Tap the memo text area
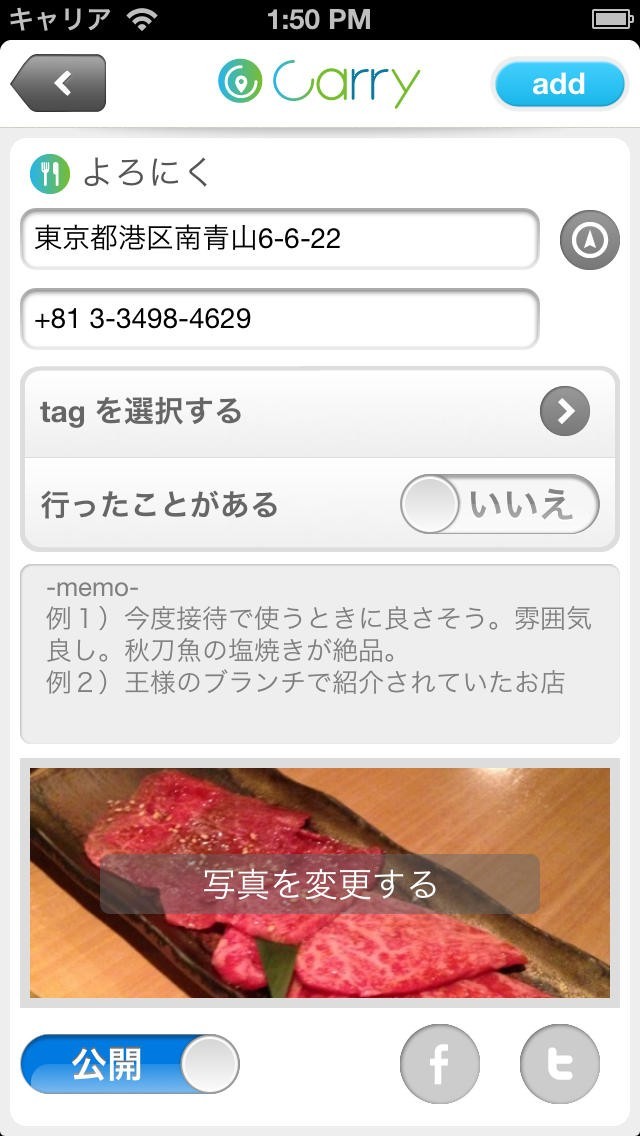The width and height of the screenshot is (640, 1136). pos(320,654)
